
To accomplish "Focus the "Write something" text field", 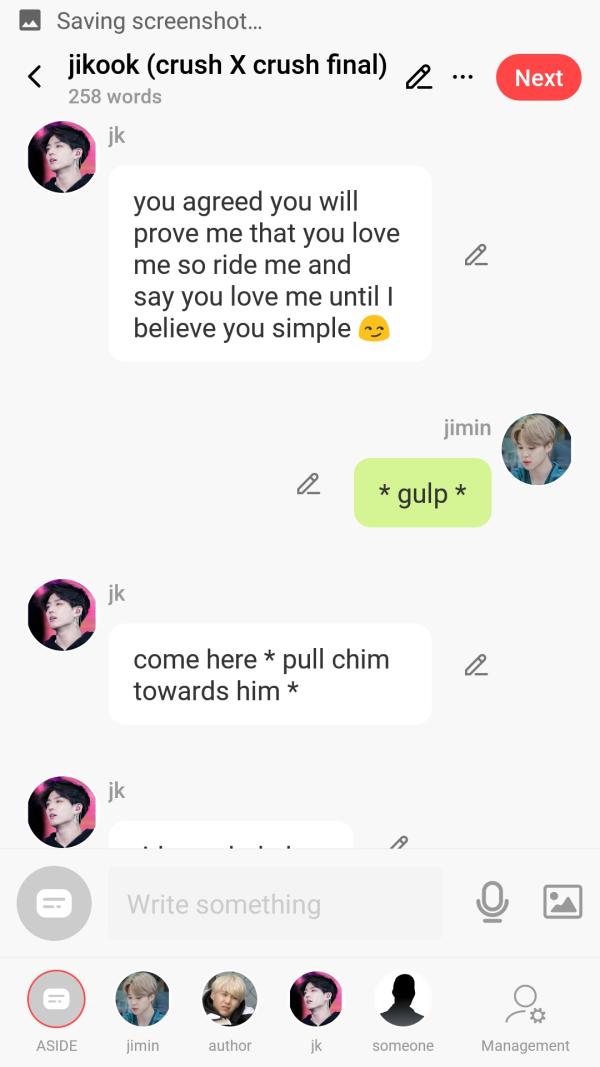I will pyautogui.click(x=275, y=904).
